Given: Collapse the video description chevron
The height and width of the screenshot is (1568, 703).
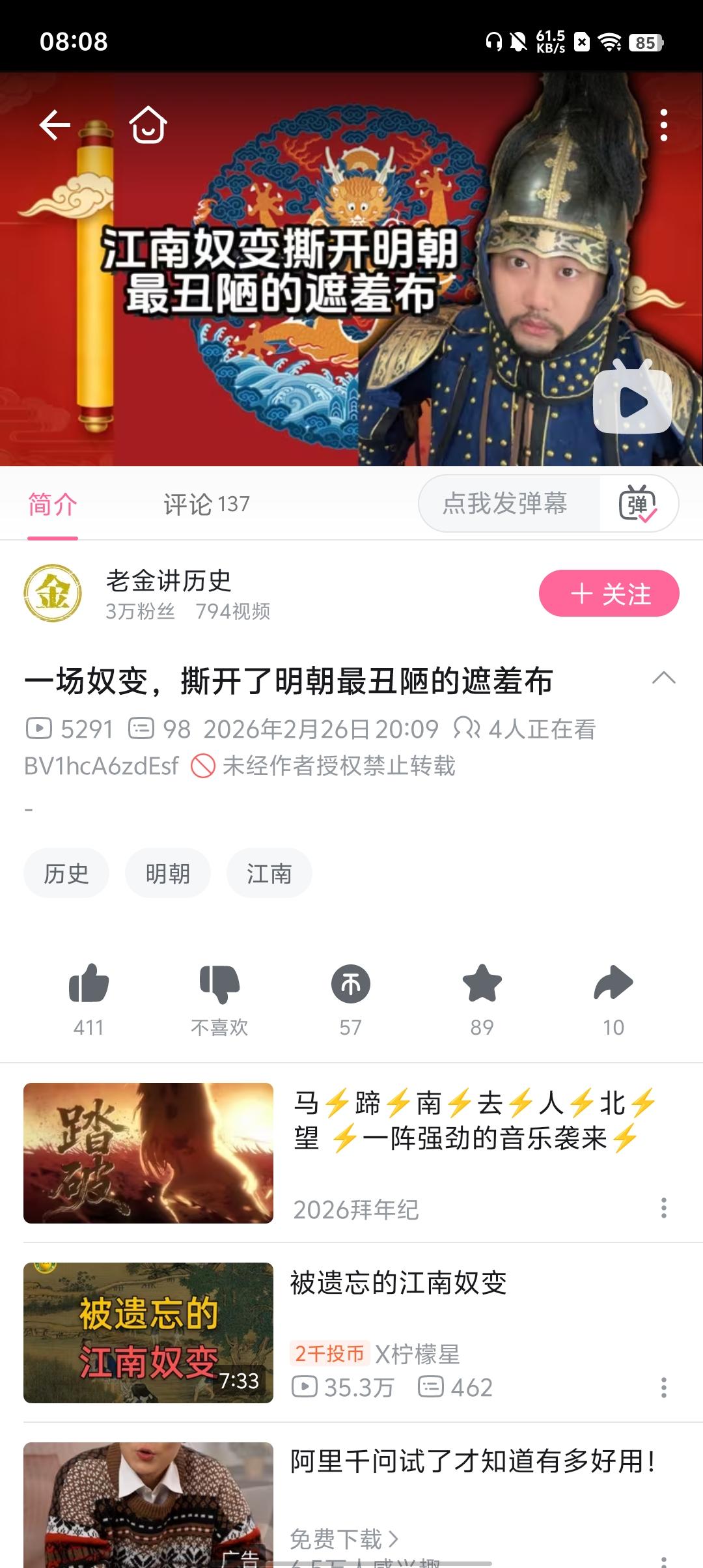Looking at the screenshot, I should [x=663, y=679].
